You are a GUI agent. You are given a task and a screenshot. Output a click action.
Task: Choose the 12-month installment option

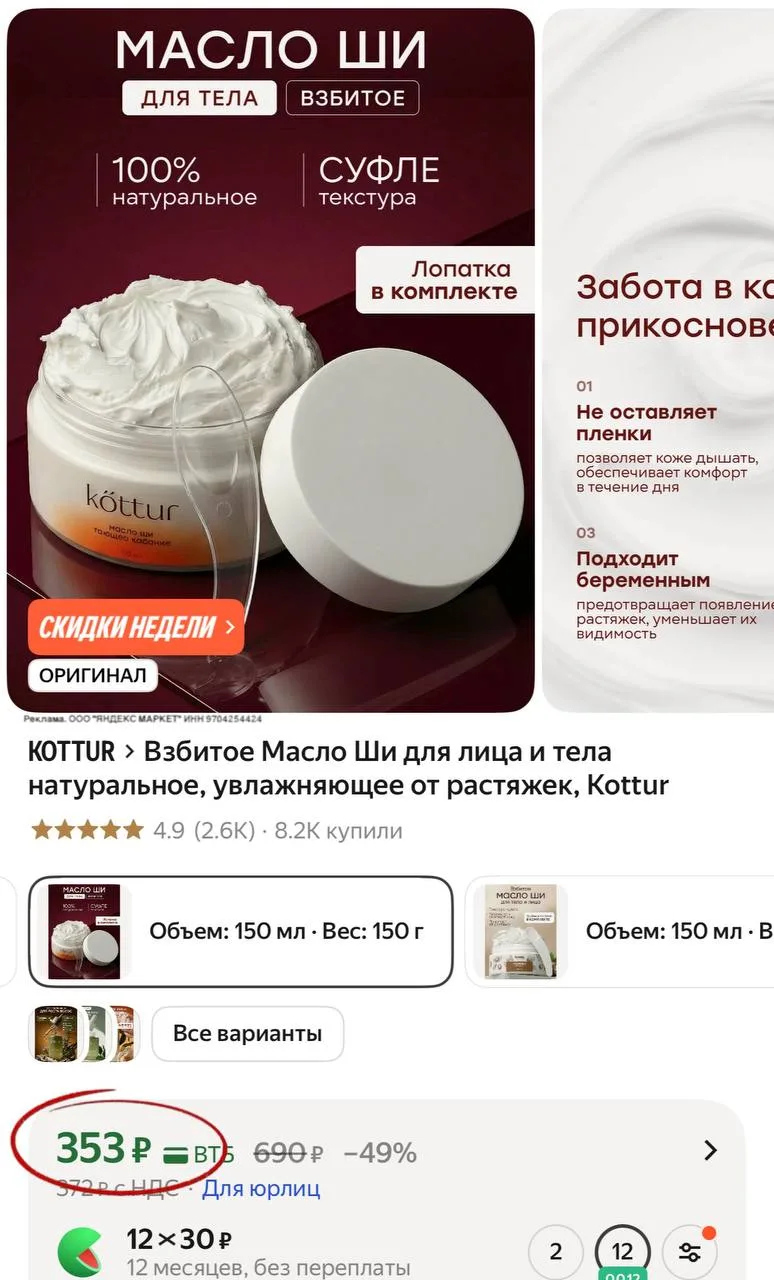(622, 1252)
